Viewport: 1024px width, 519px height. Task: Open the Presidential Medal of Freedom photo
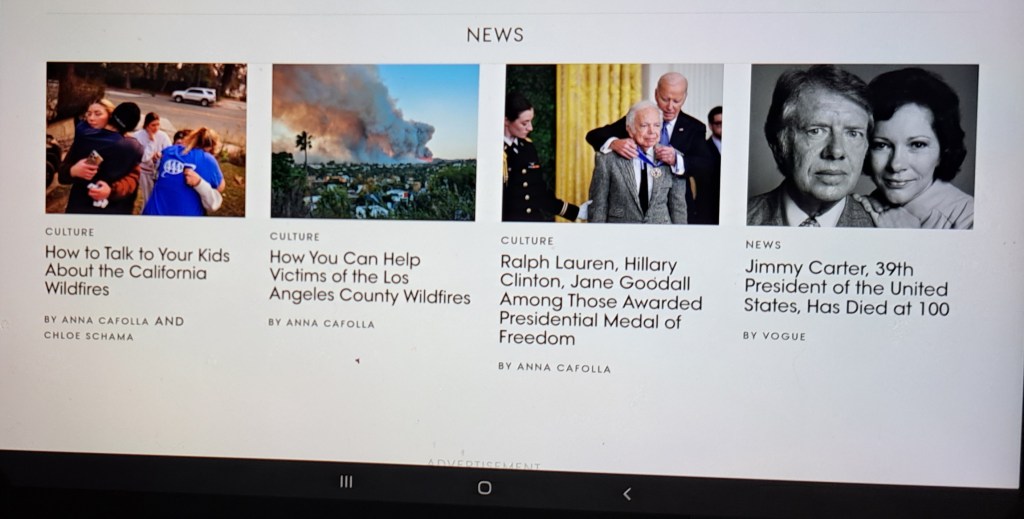612,143
